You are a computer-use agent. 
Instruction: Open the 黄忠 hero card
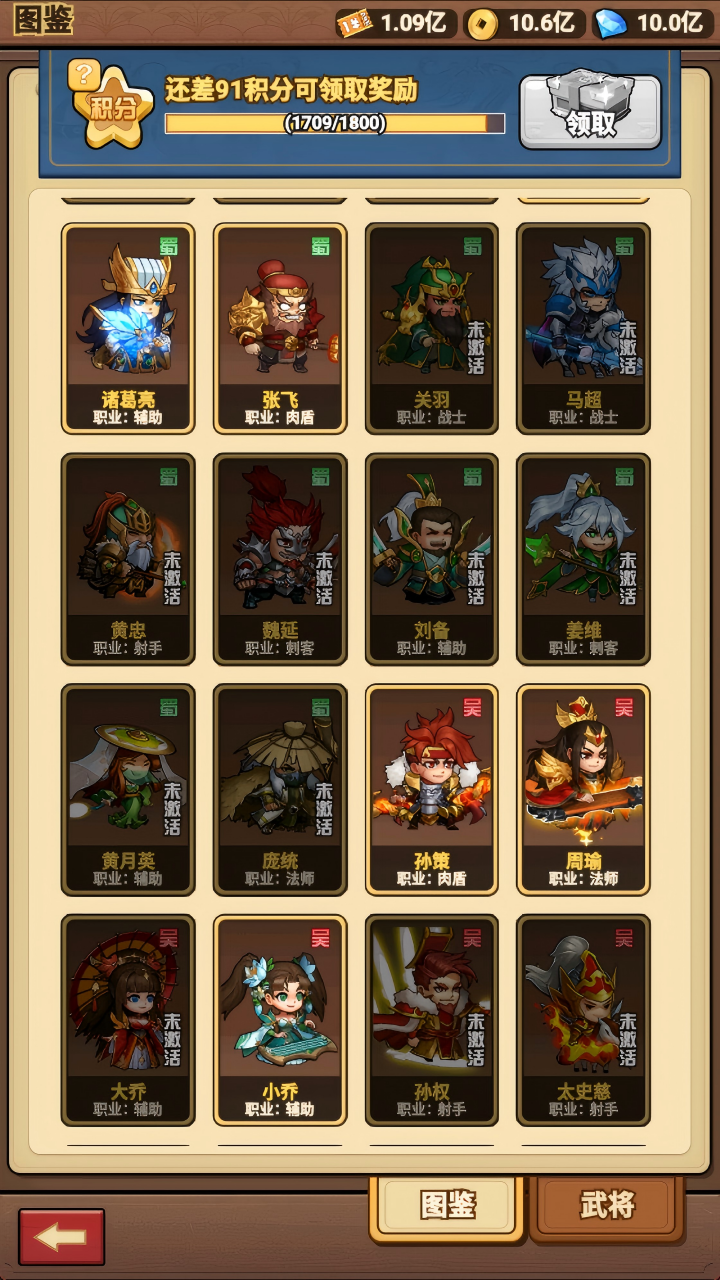pos(128,559)
